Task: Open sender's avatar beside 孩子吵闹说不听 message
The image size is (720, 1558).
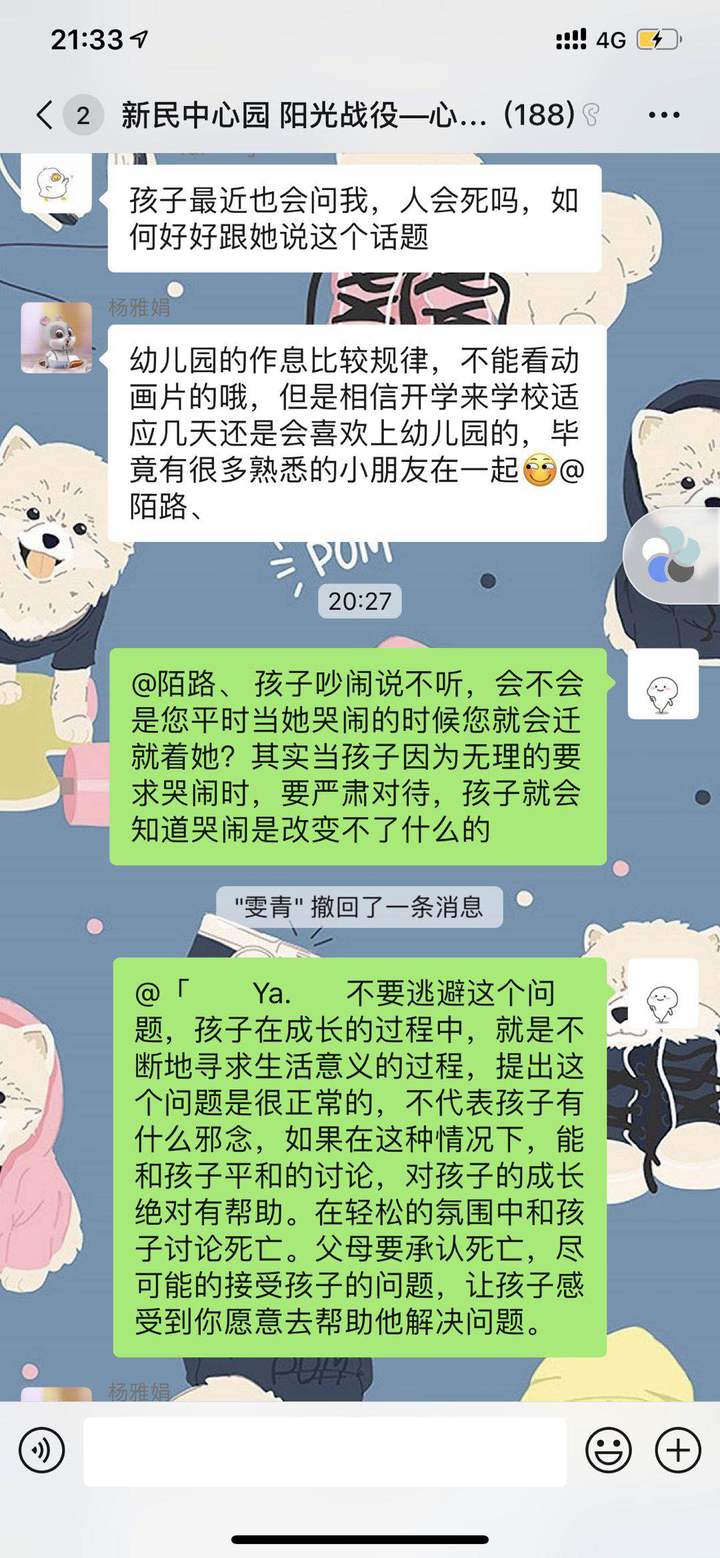Action: tap(662, 684)
